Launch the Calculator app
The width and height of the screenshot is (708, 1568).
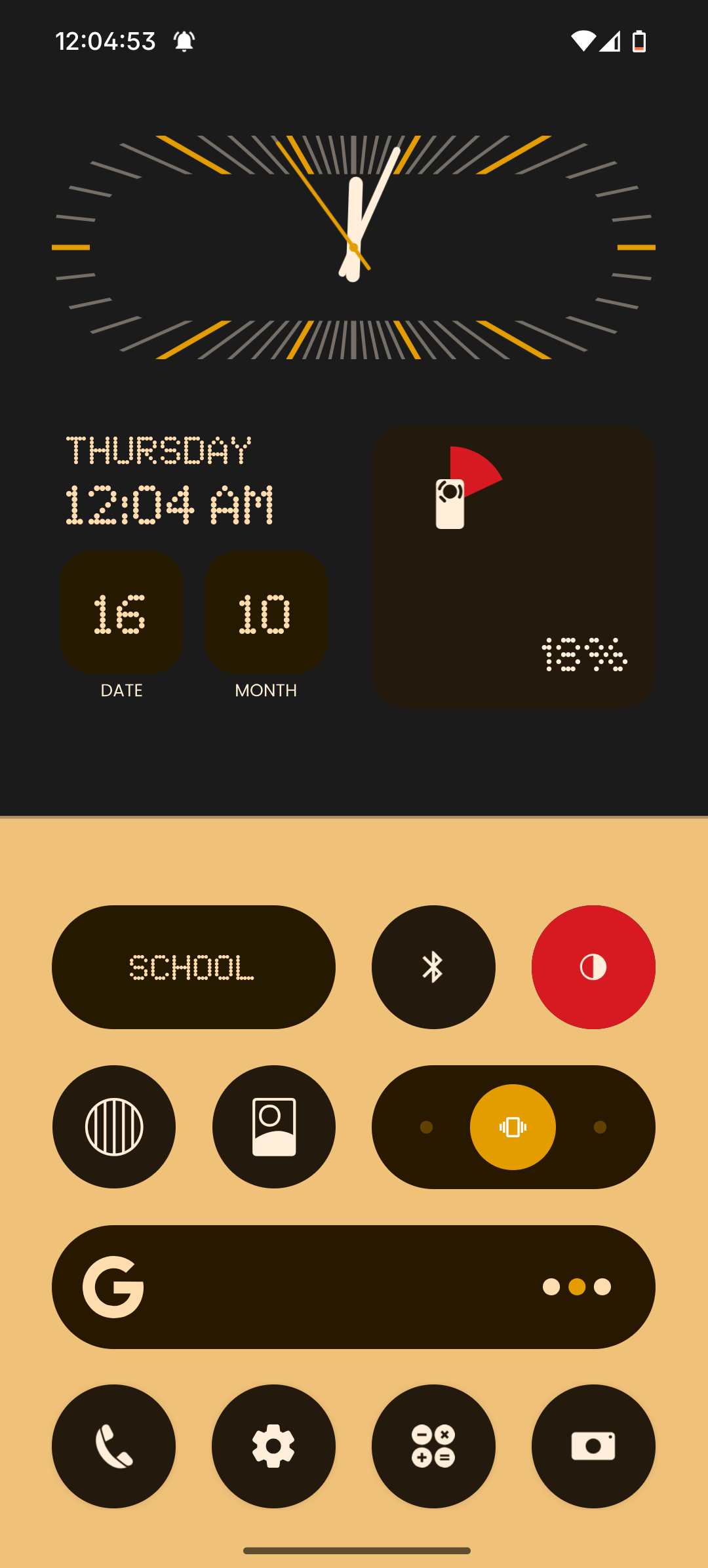433,1446
